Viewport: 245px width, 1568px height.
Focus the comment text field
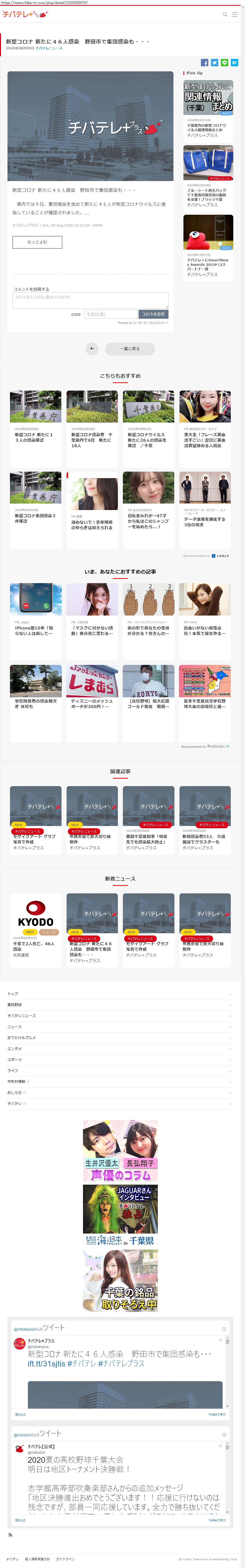pyautogui.click(x=90, y=300)
